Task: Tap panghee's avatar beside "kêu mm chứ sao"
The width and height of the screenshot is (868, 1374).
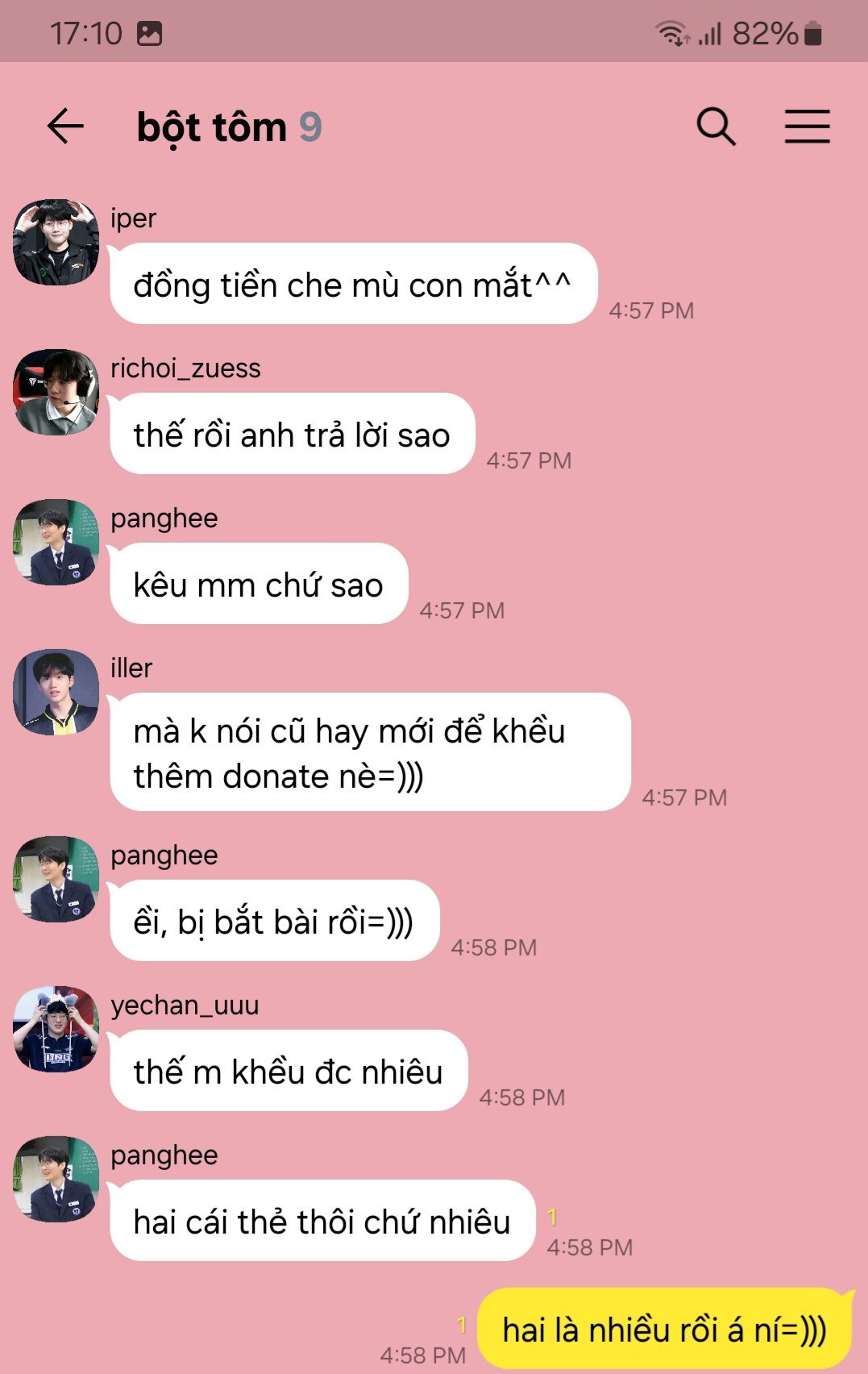Action: click(x=56, y=542)
